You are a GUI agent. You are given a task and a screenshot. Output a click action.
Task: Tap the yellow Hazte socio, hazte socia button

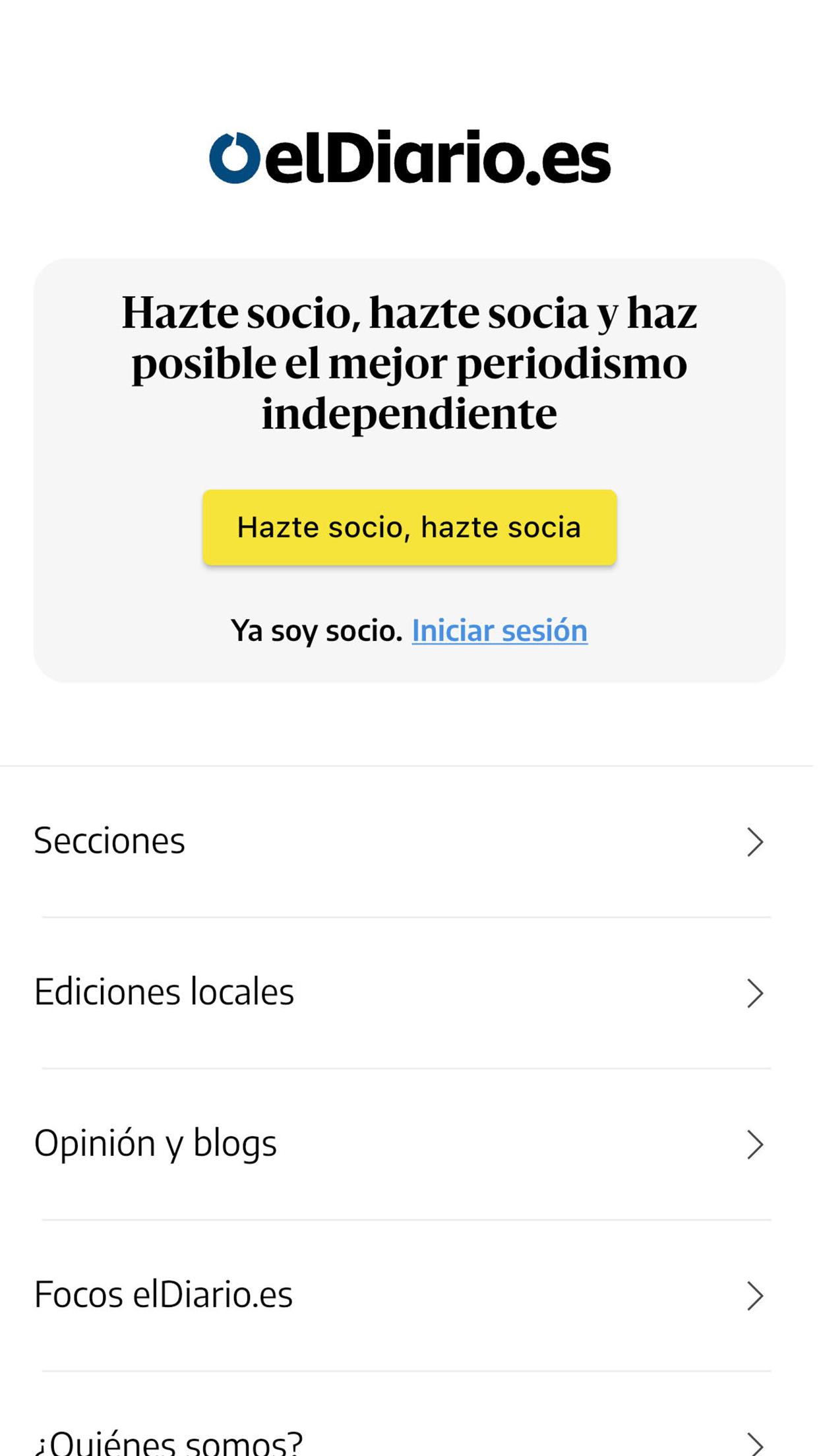(x=409, y=527)
